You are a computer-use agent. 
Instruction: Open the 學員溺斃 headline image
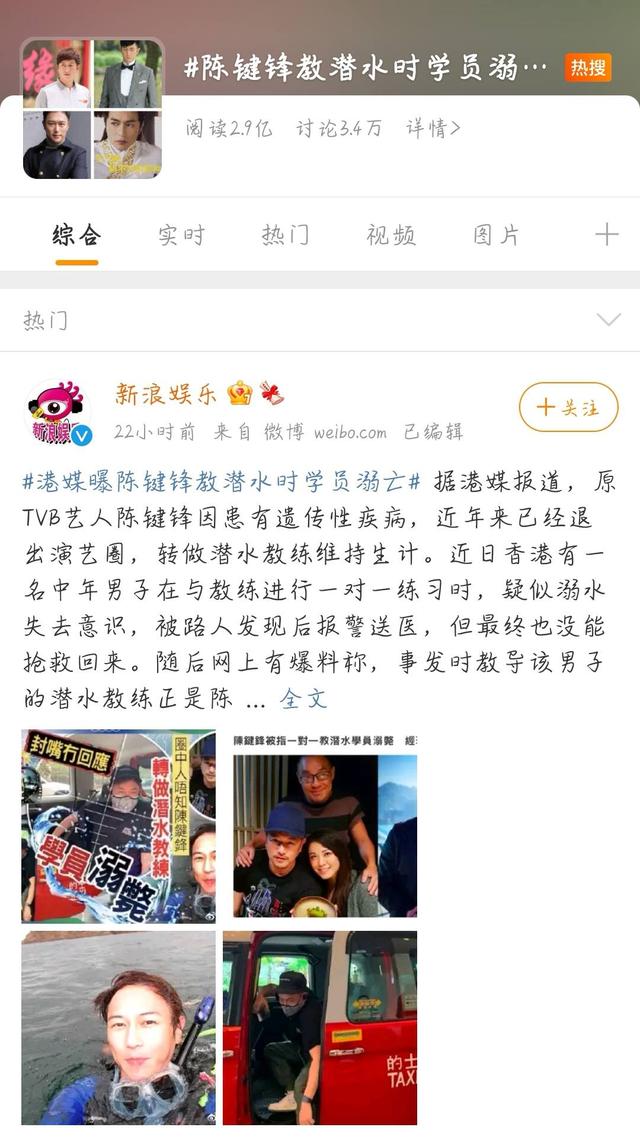pos(119,825)
